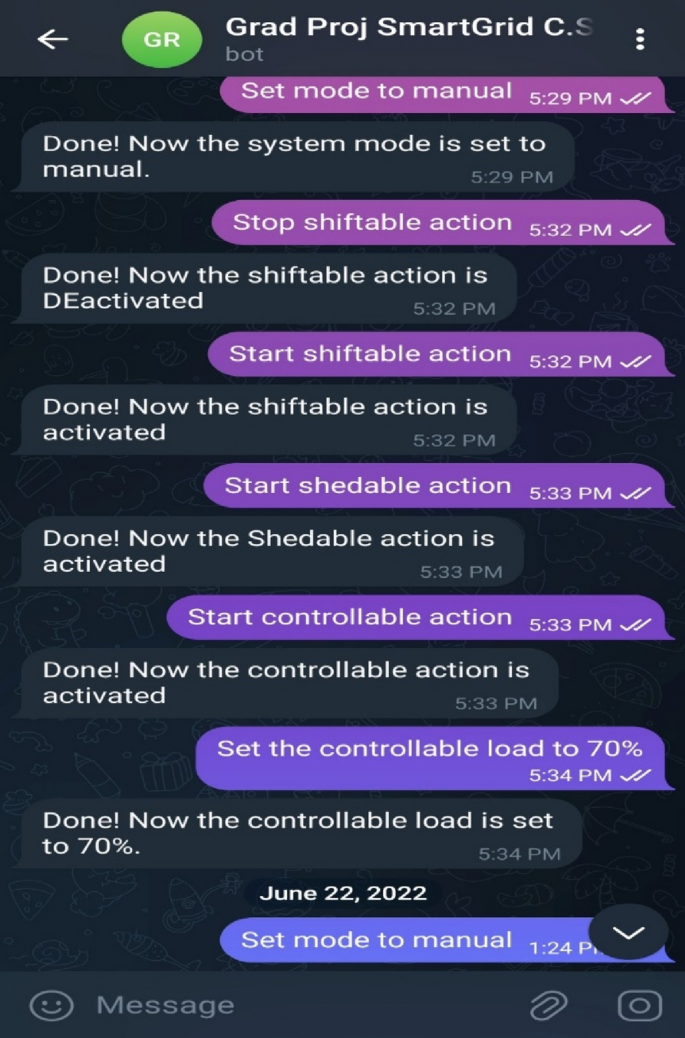The height and width of the screenshot is (1038, 685).
Task: Open the three-dot overflow menu
Action: [640, 39]
